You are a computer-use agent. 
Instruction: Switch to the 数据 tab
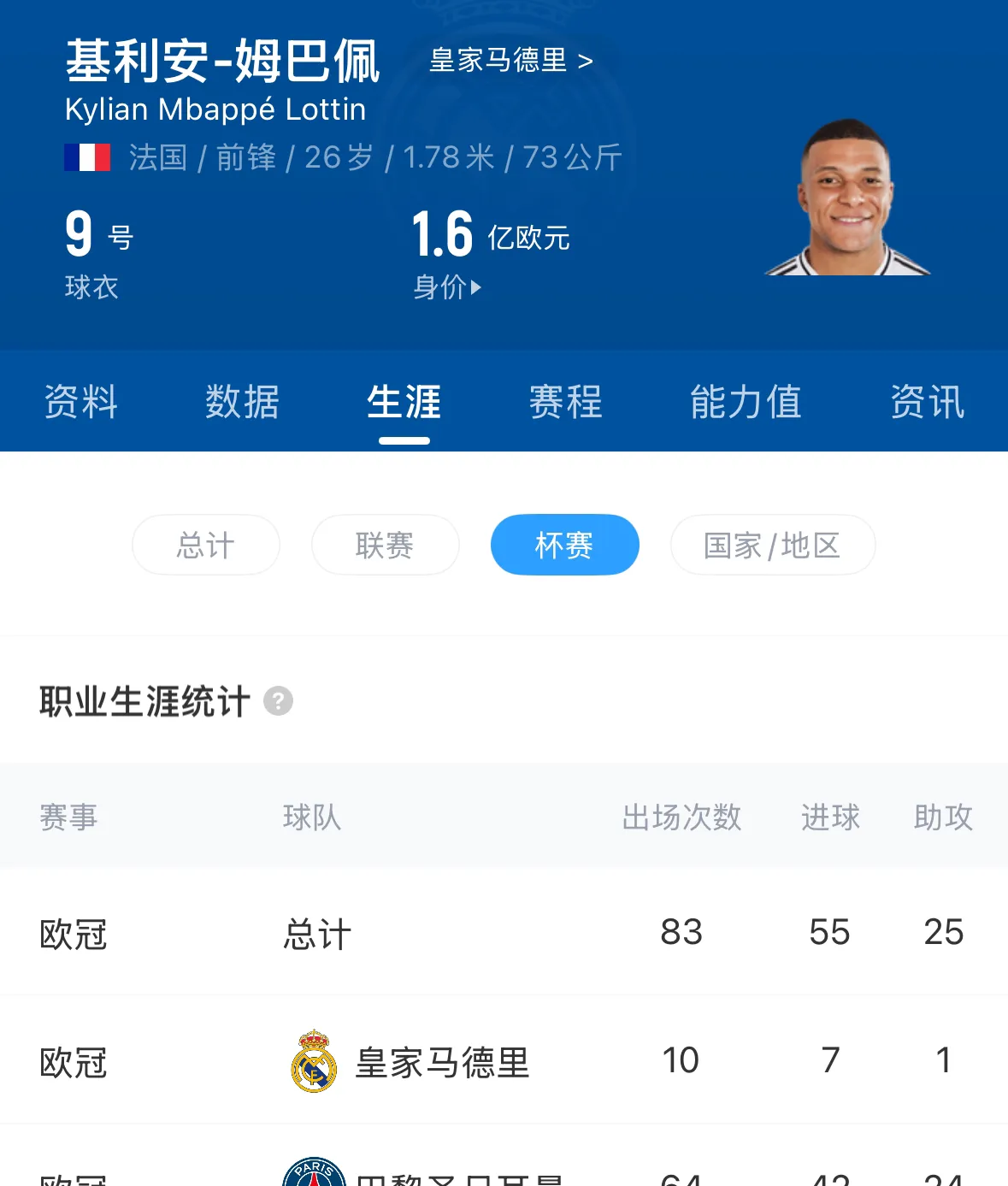[242, 402]
